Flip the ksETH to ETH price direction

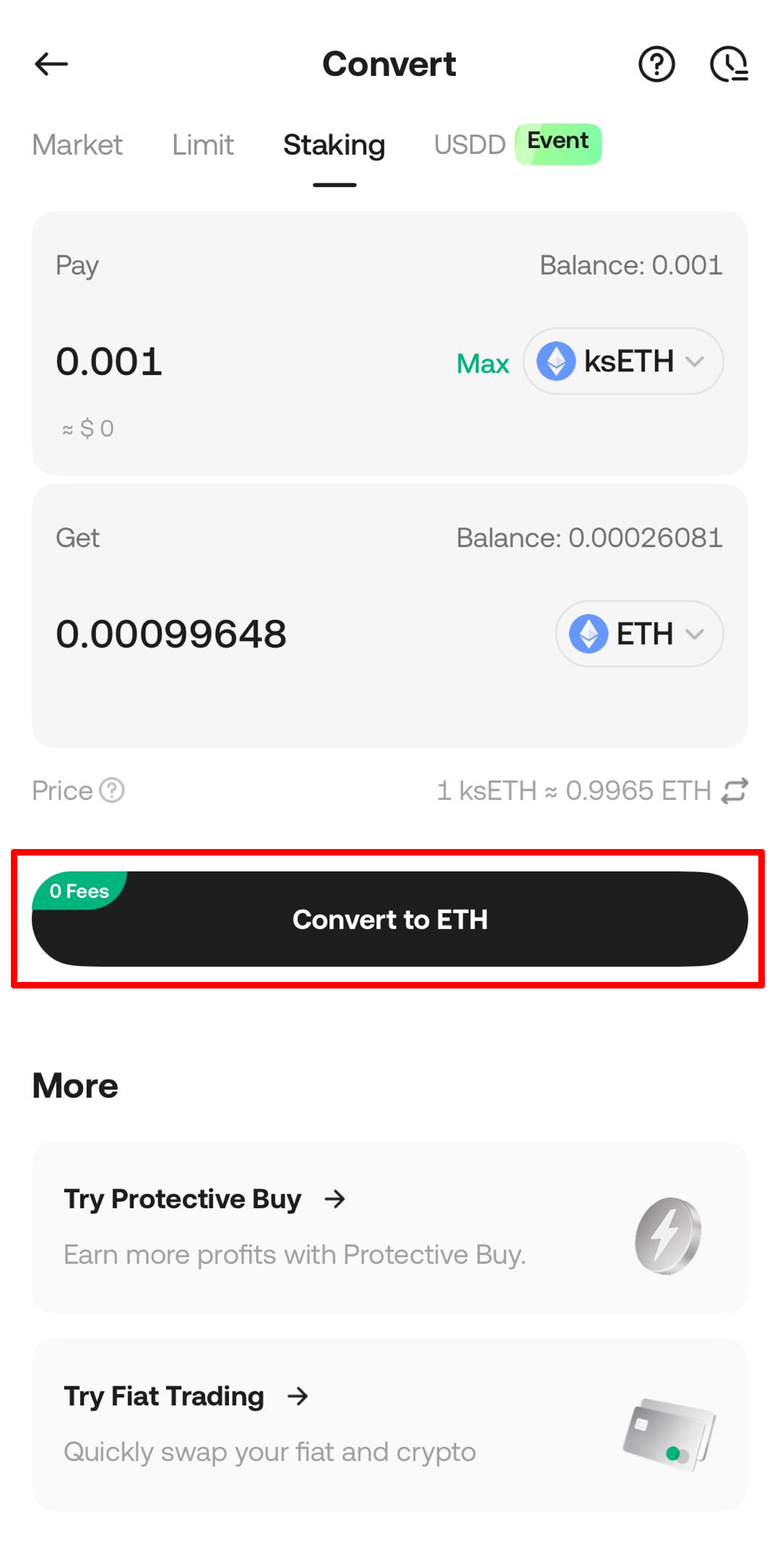[734, 791]
